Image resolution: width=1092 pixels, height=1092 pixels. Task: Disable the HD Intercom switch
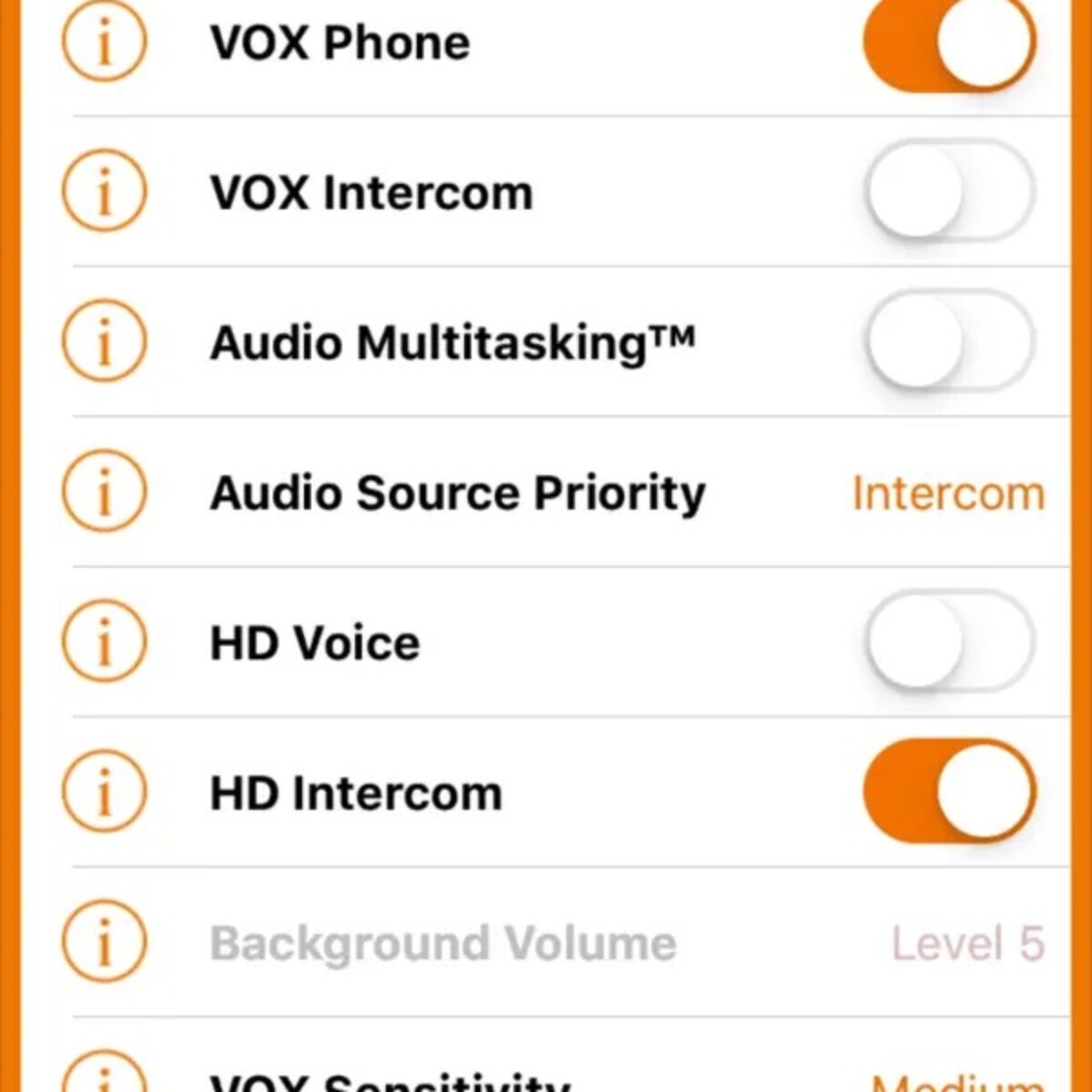click(949, 792)
